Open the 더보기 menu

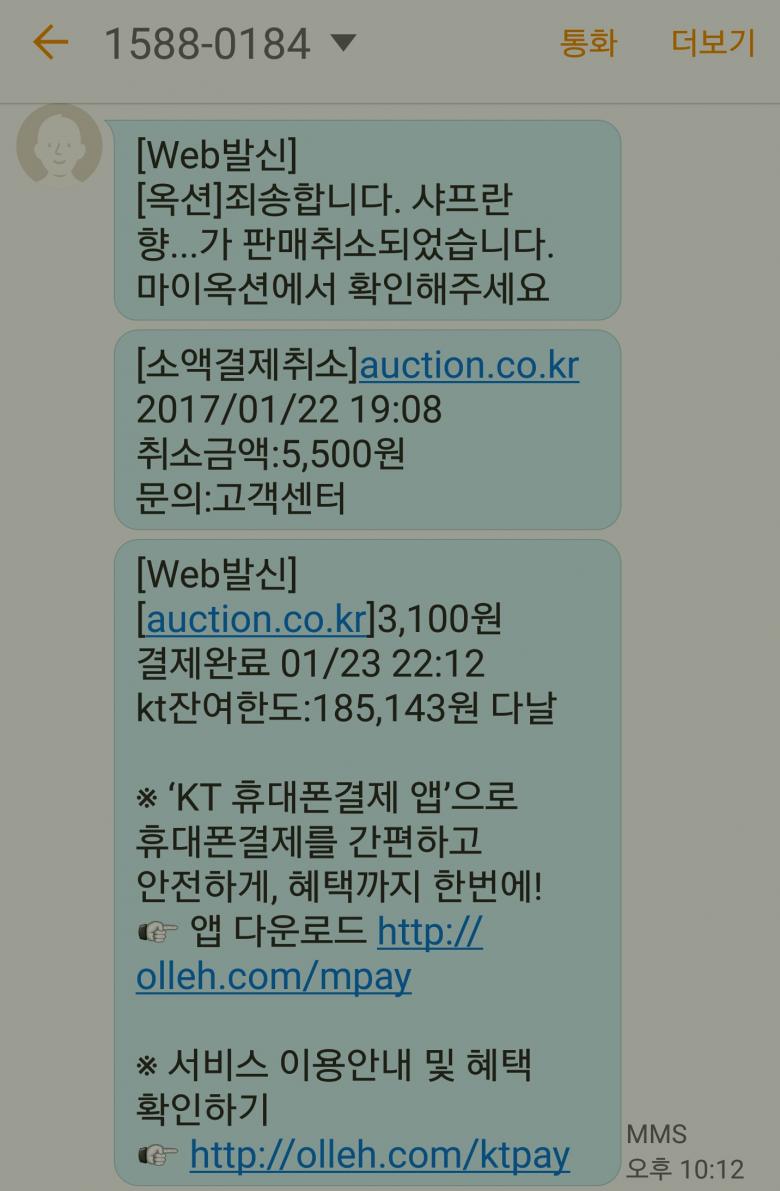pos(712,43)
